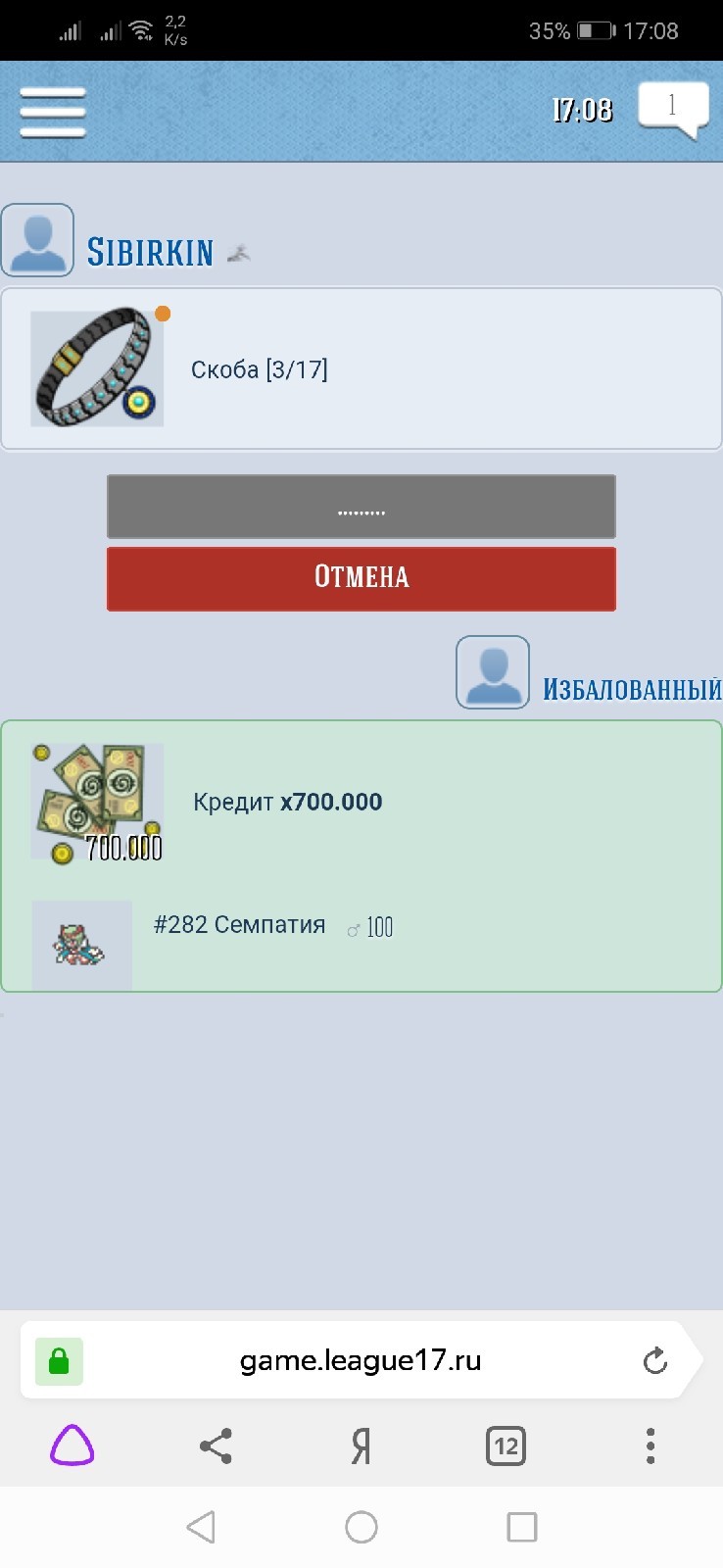Tap the grey dotted waiting button
The height and width of the screenshot is (1568, 723).
tap(361, 508)
